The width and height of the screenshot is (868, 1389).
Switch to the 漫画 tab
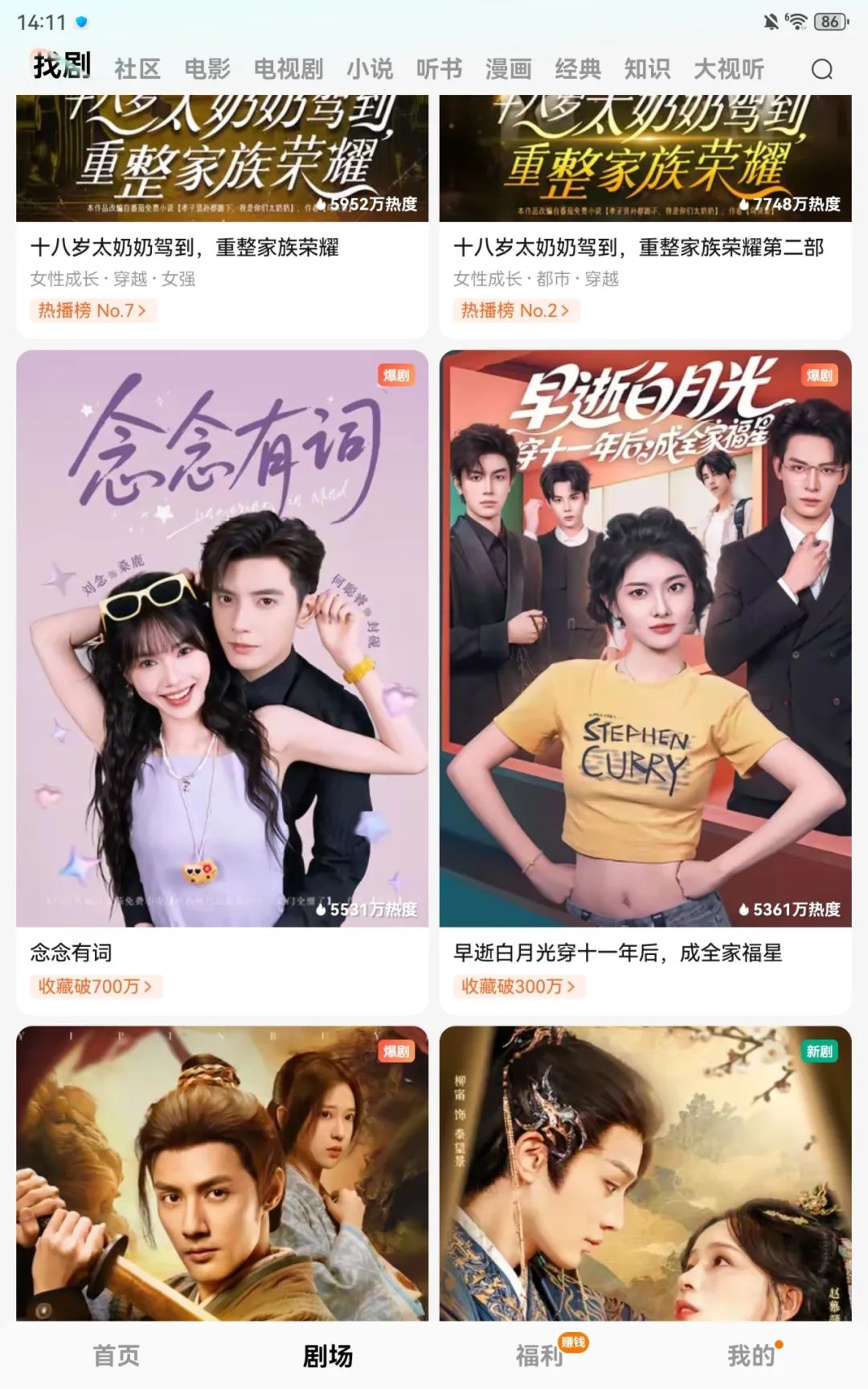508,70
